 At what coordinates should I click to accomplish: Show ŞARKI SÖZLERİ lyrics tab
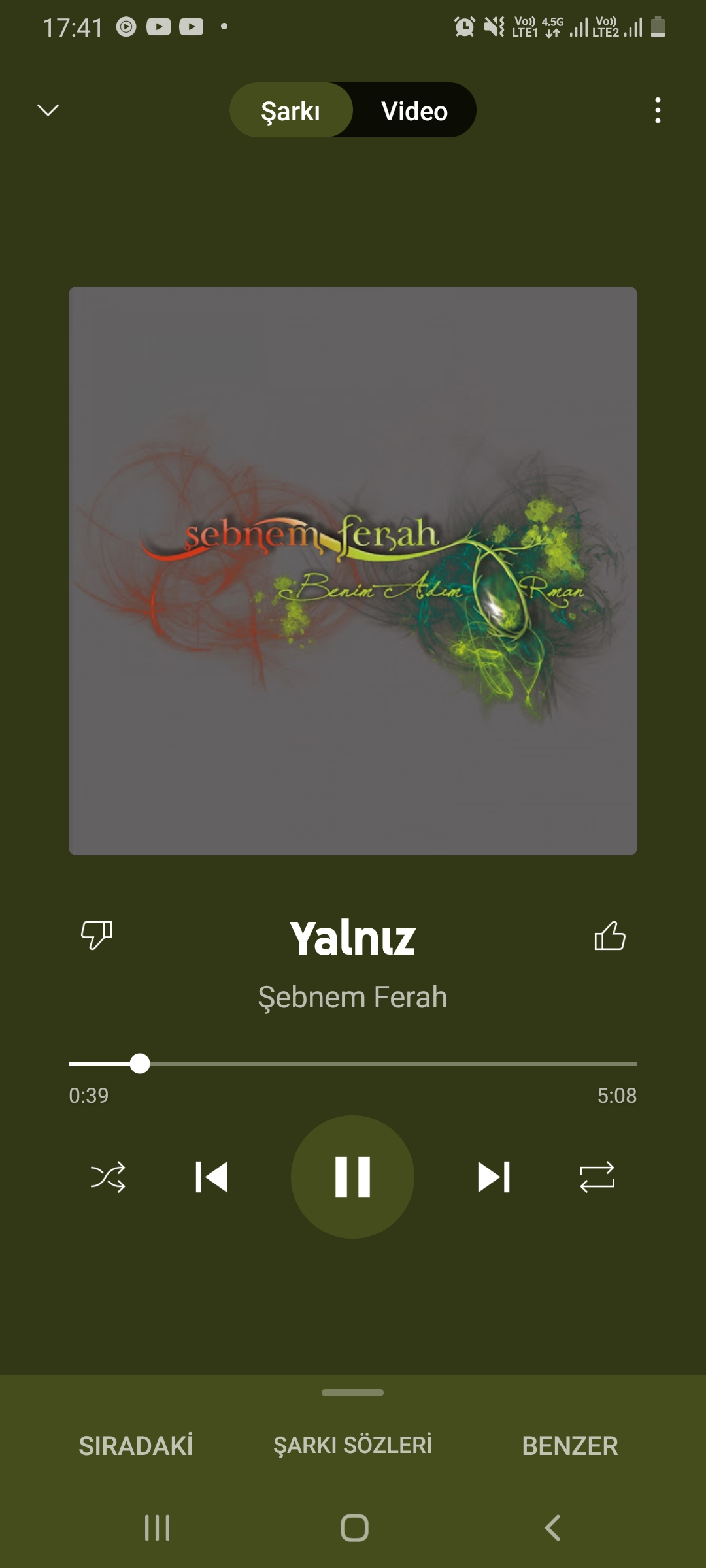coord(352,1445)
